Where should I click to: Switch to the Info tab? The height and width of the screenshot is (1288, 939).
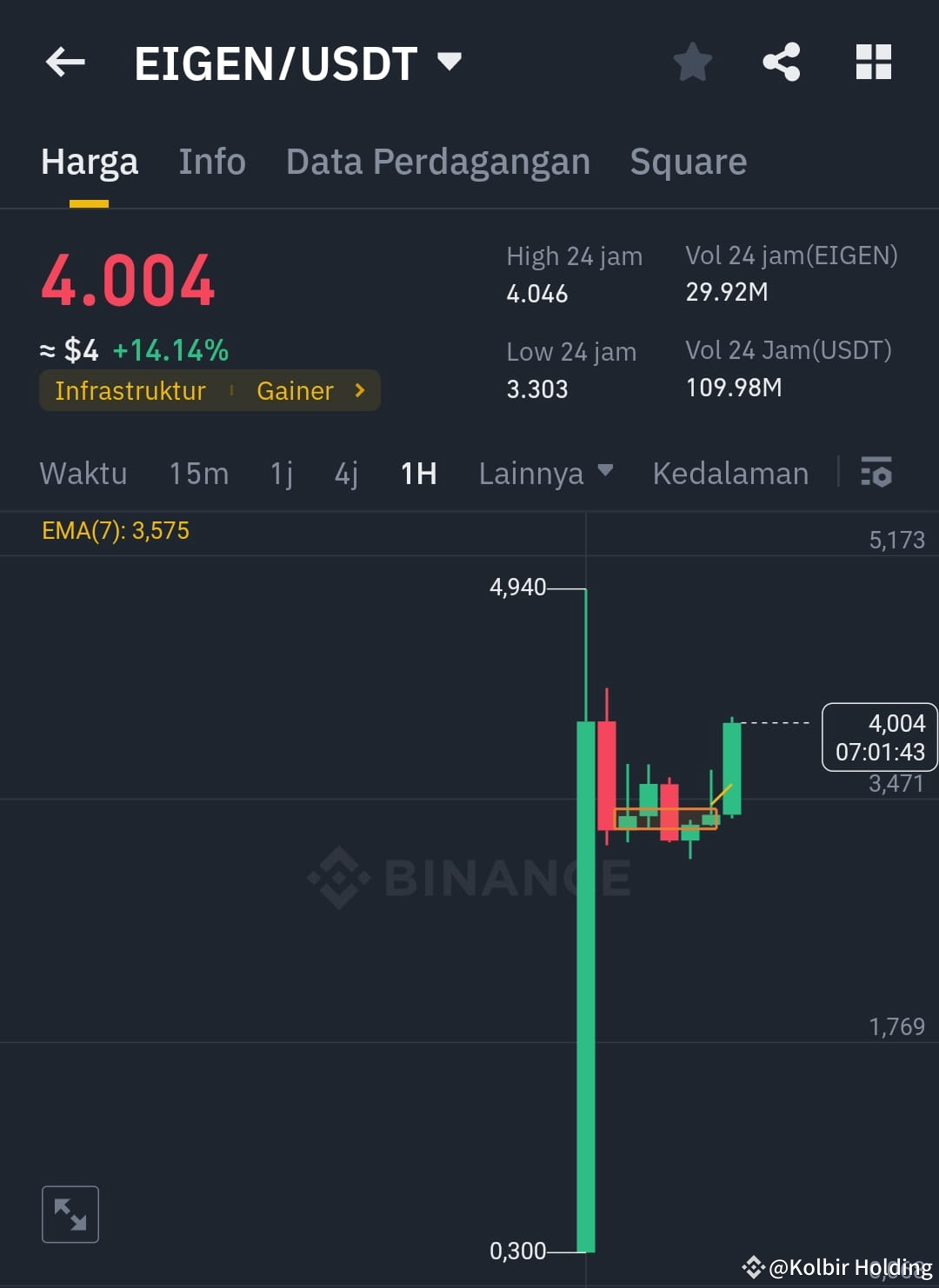point(212,161)
